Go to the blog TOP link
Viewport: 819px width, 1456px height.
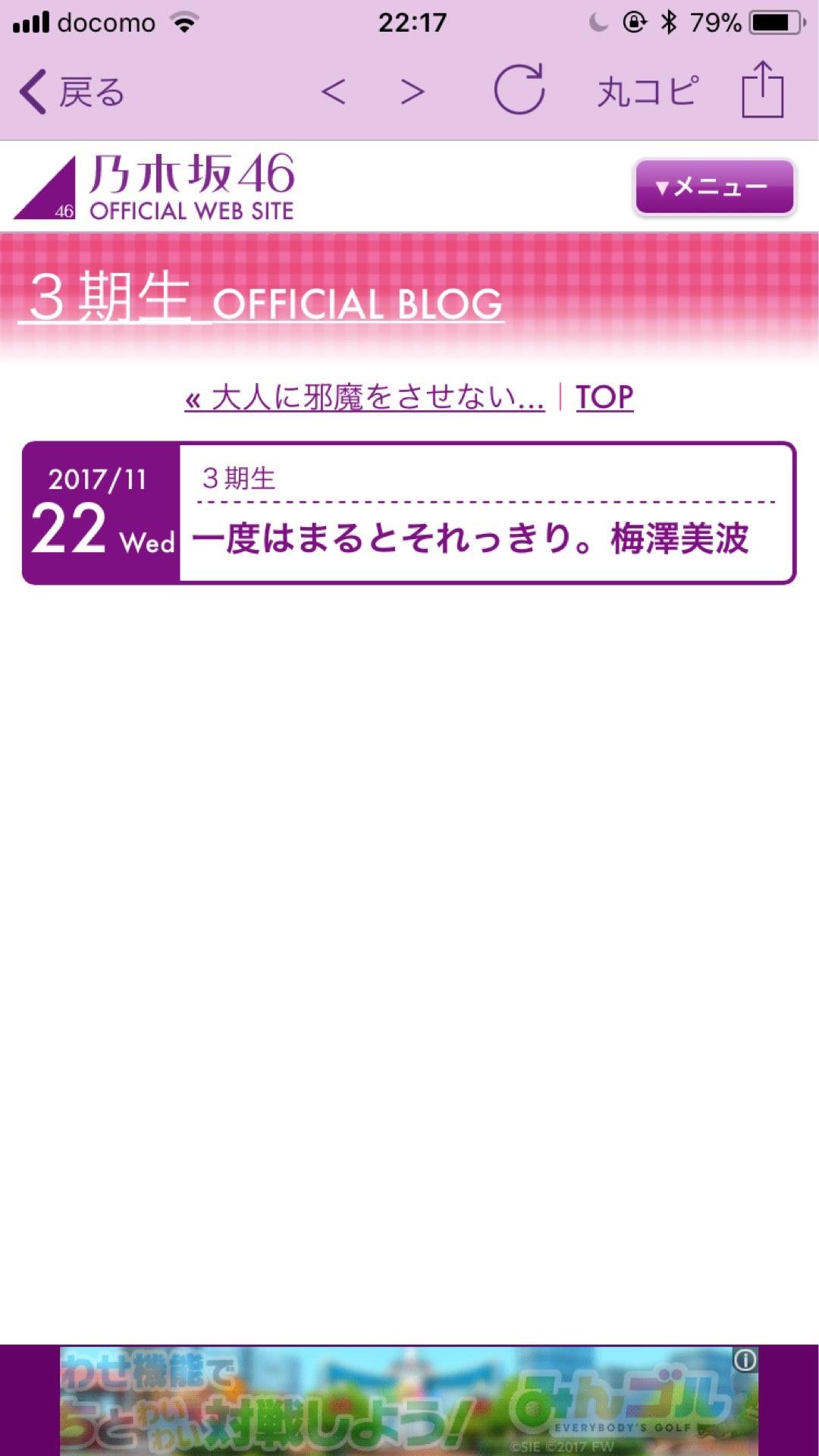point(604,397)
